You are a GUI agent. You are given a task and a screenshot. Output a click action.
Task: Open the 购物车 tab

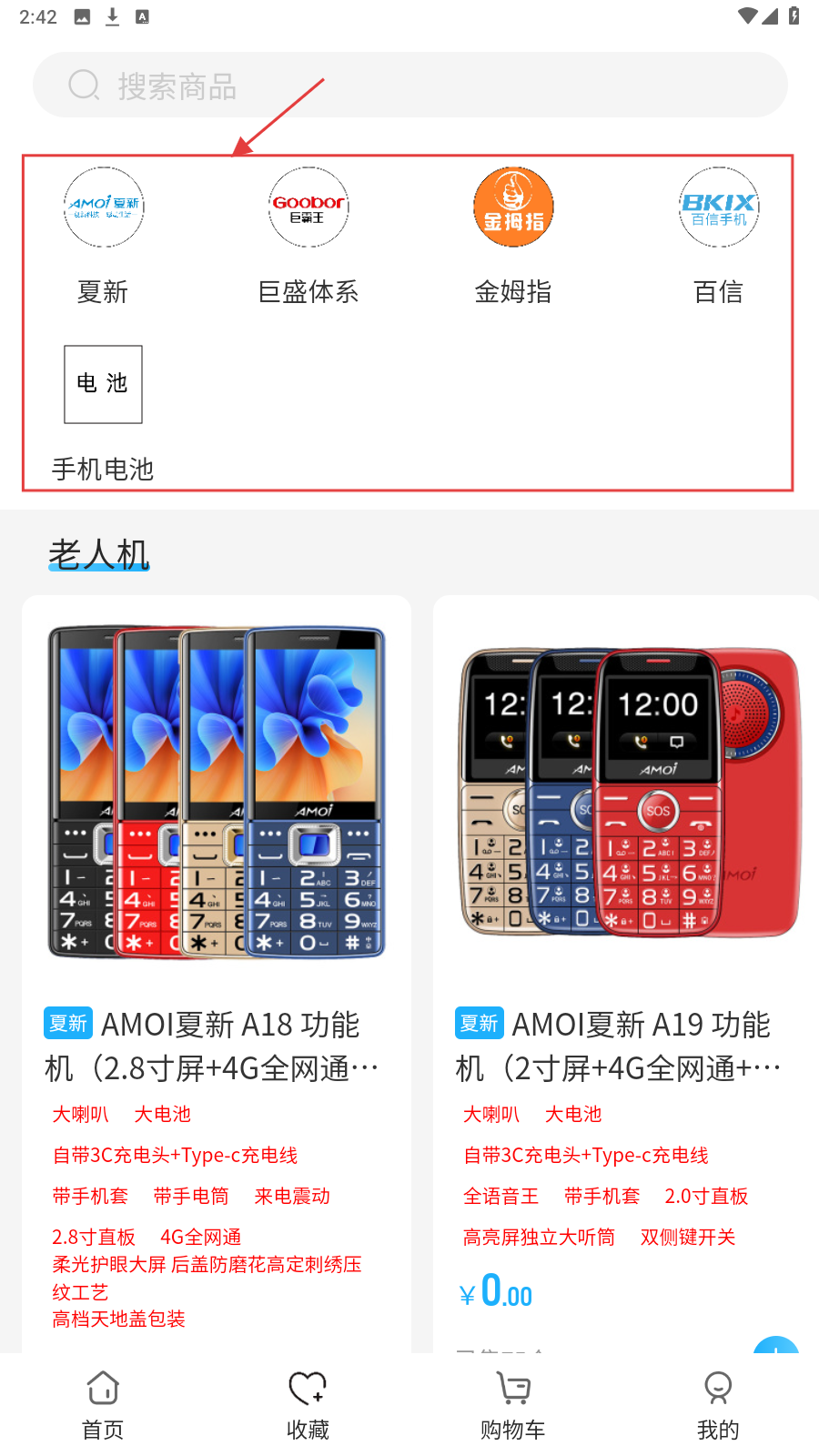pyautogui.click(x=512, y=1405)
